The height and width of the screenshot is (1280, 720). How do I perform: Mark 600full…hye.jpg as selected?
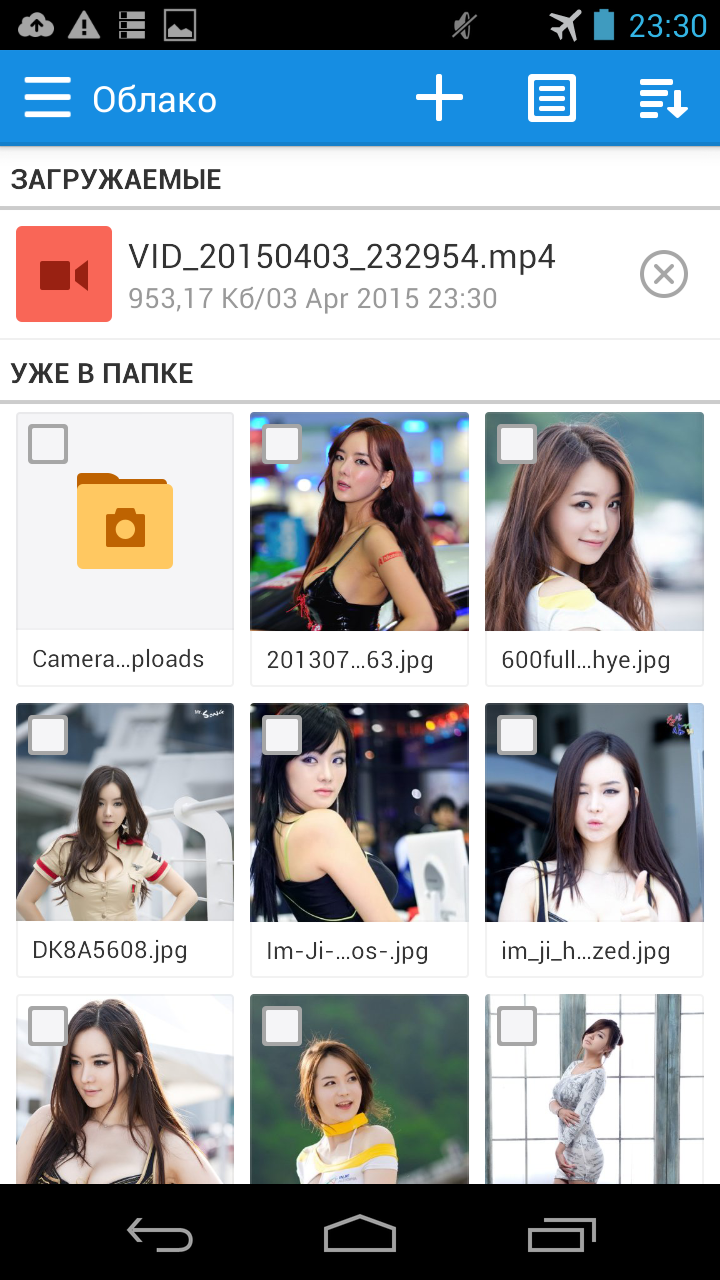tap(517, 444)
